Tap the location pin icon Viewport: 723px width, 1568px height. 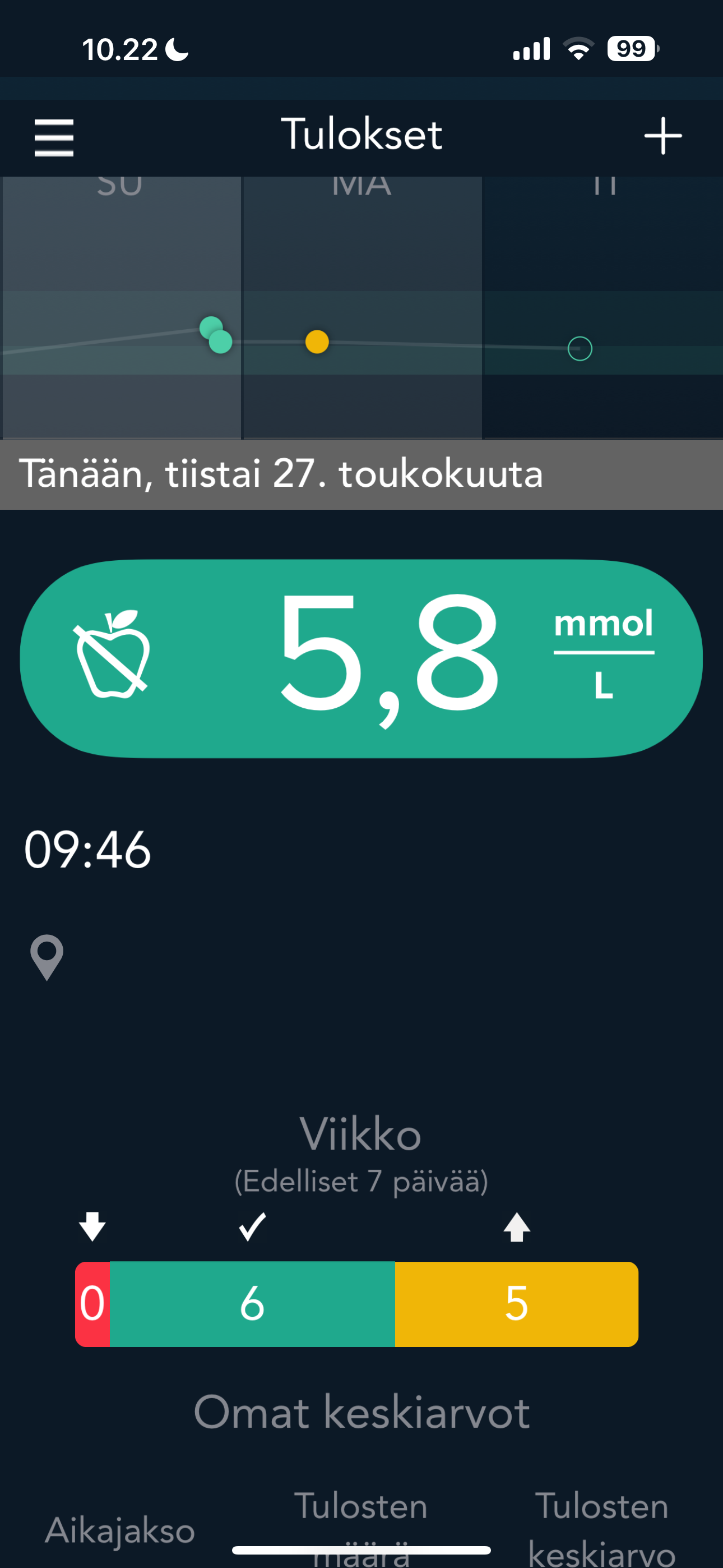pos(47,957)
